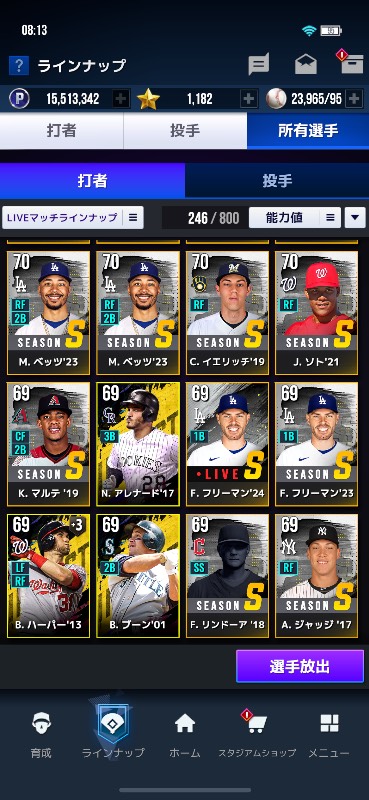The height and width of the screenshot is (800, 369).
Task: Toggle the sort order arrow button
Action: [x=355, y=218]
